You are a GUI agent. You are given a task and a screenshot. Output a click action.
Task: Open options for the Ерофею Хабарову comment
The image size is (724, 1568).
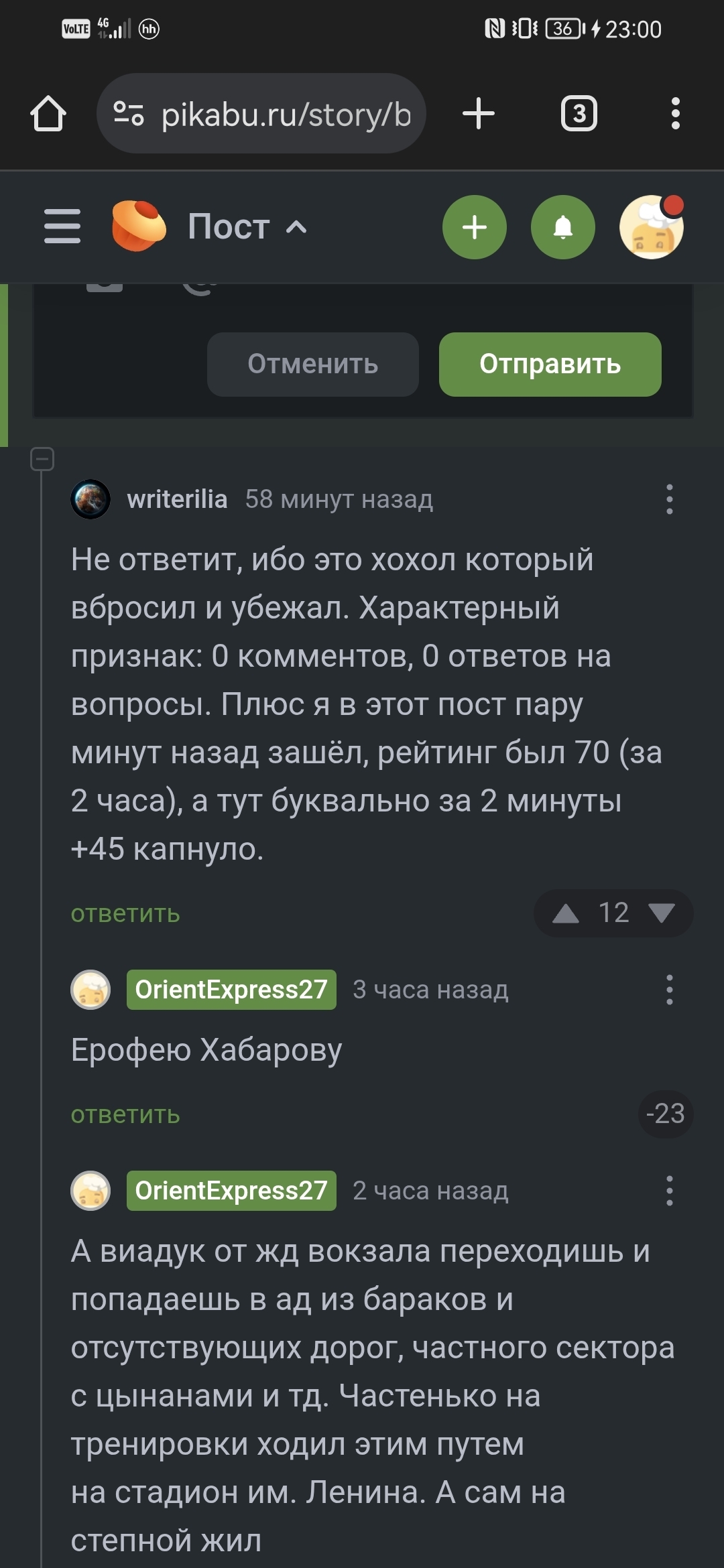click(669, 990)
